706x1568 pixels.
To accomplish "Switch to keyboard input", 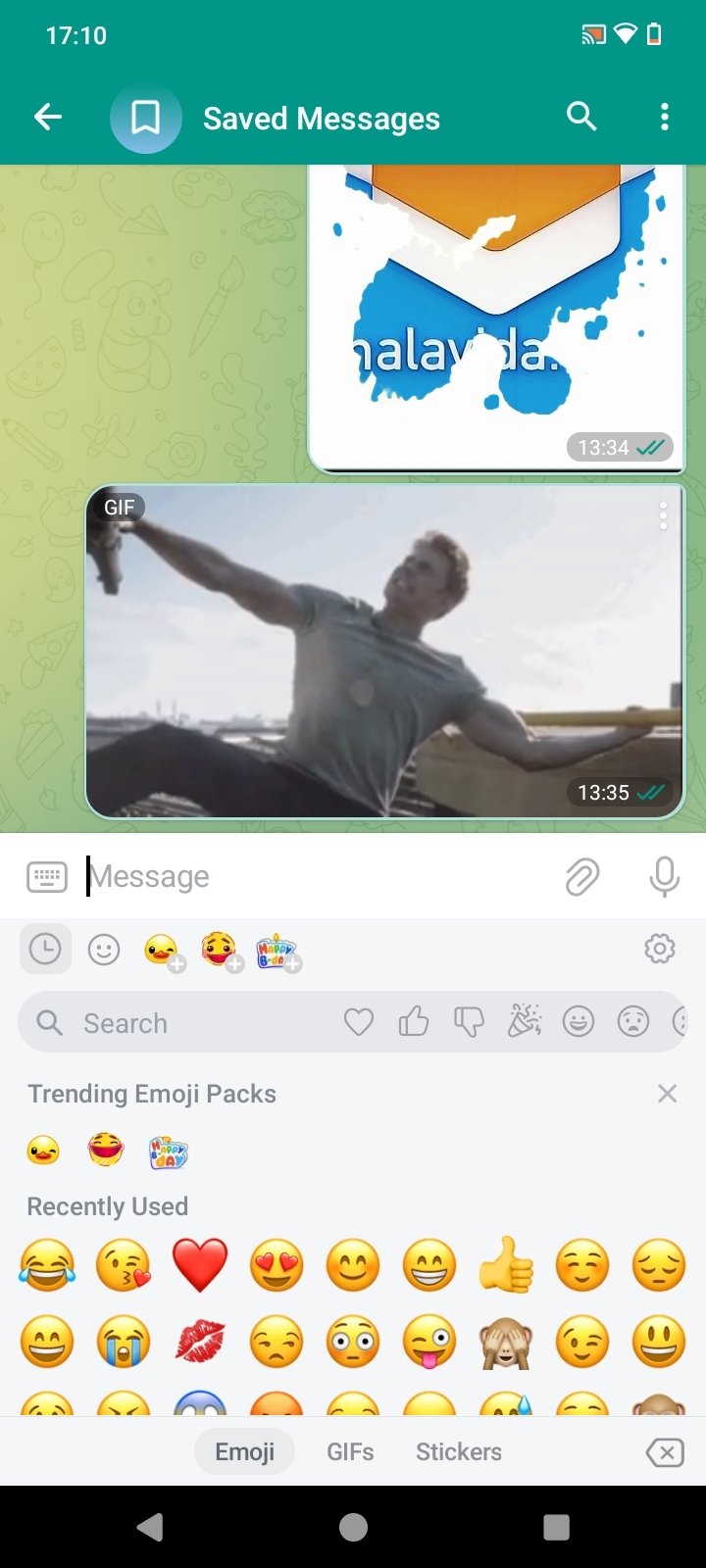I will pyautogui.click(x=47, y=876).
